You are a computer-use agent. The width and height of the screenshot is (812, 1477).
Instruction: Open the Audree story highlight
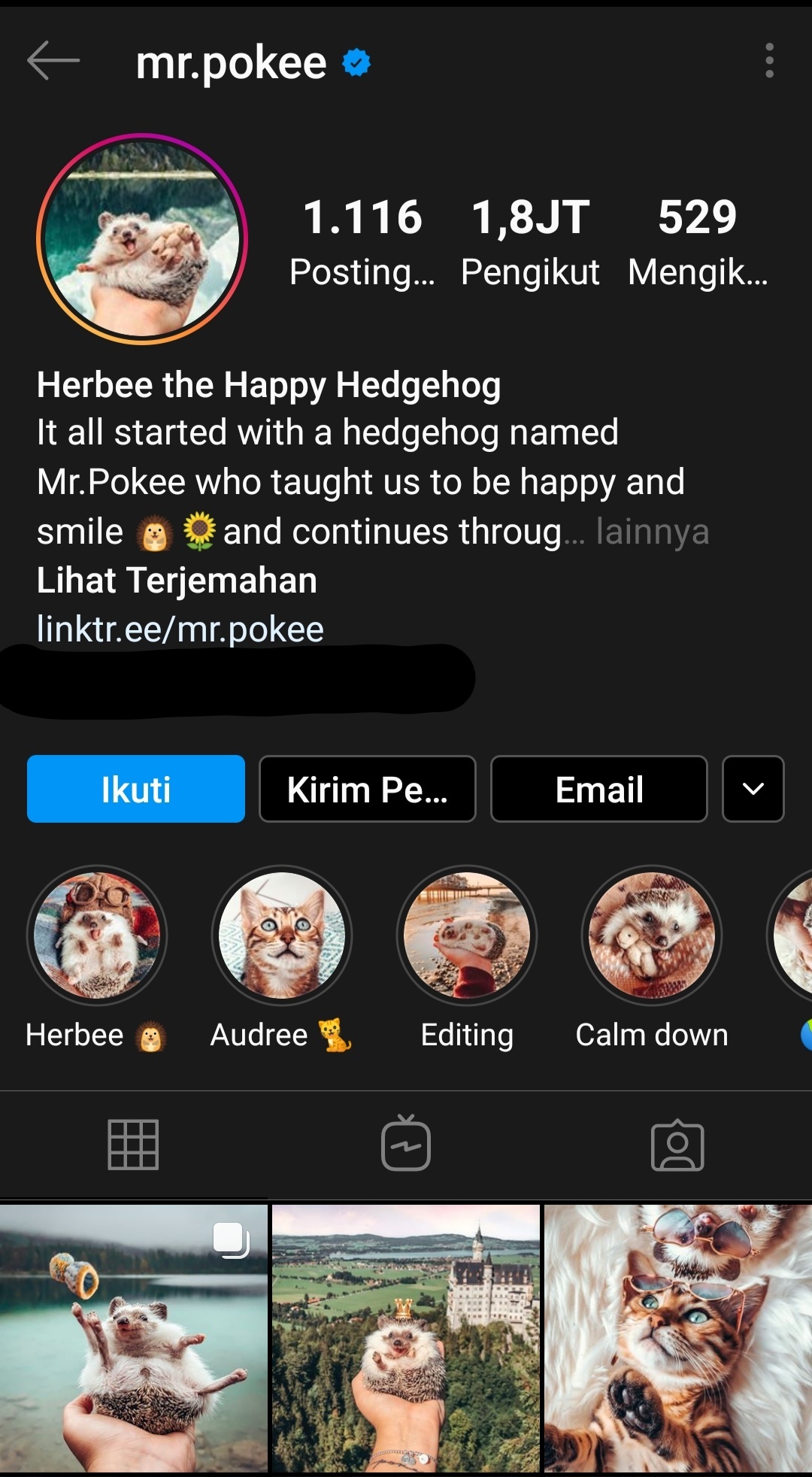pyautogui.click(x=282, y=935)
